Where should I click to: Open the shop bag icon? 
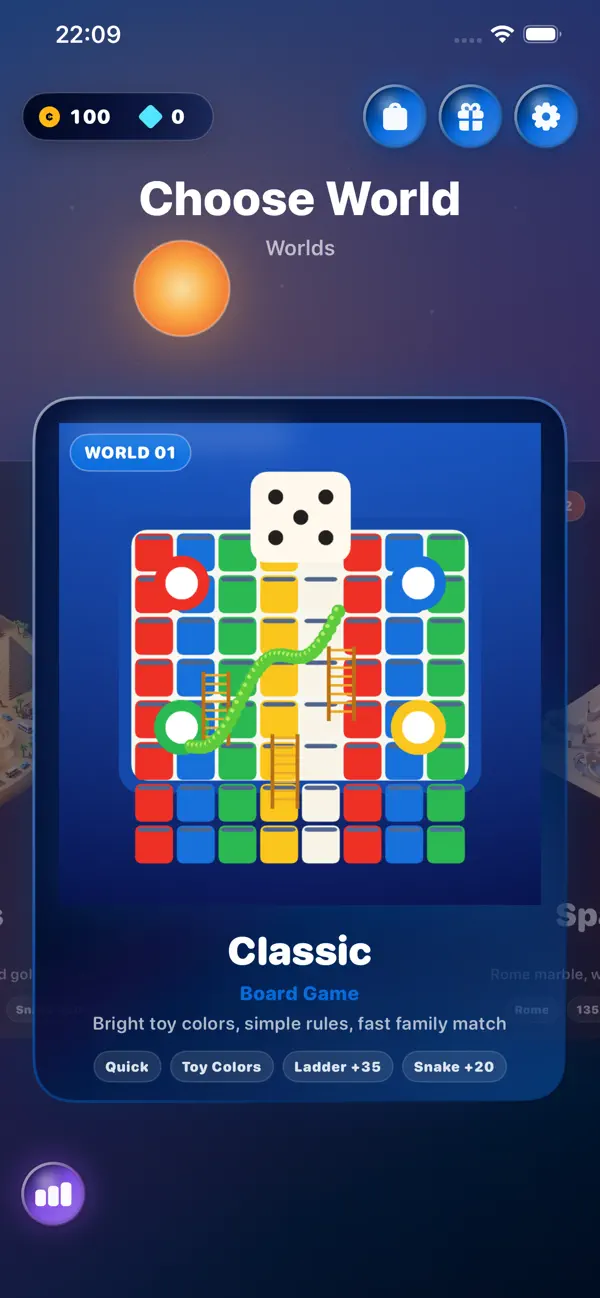coord(395,117)
